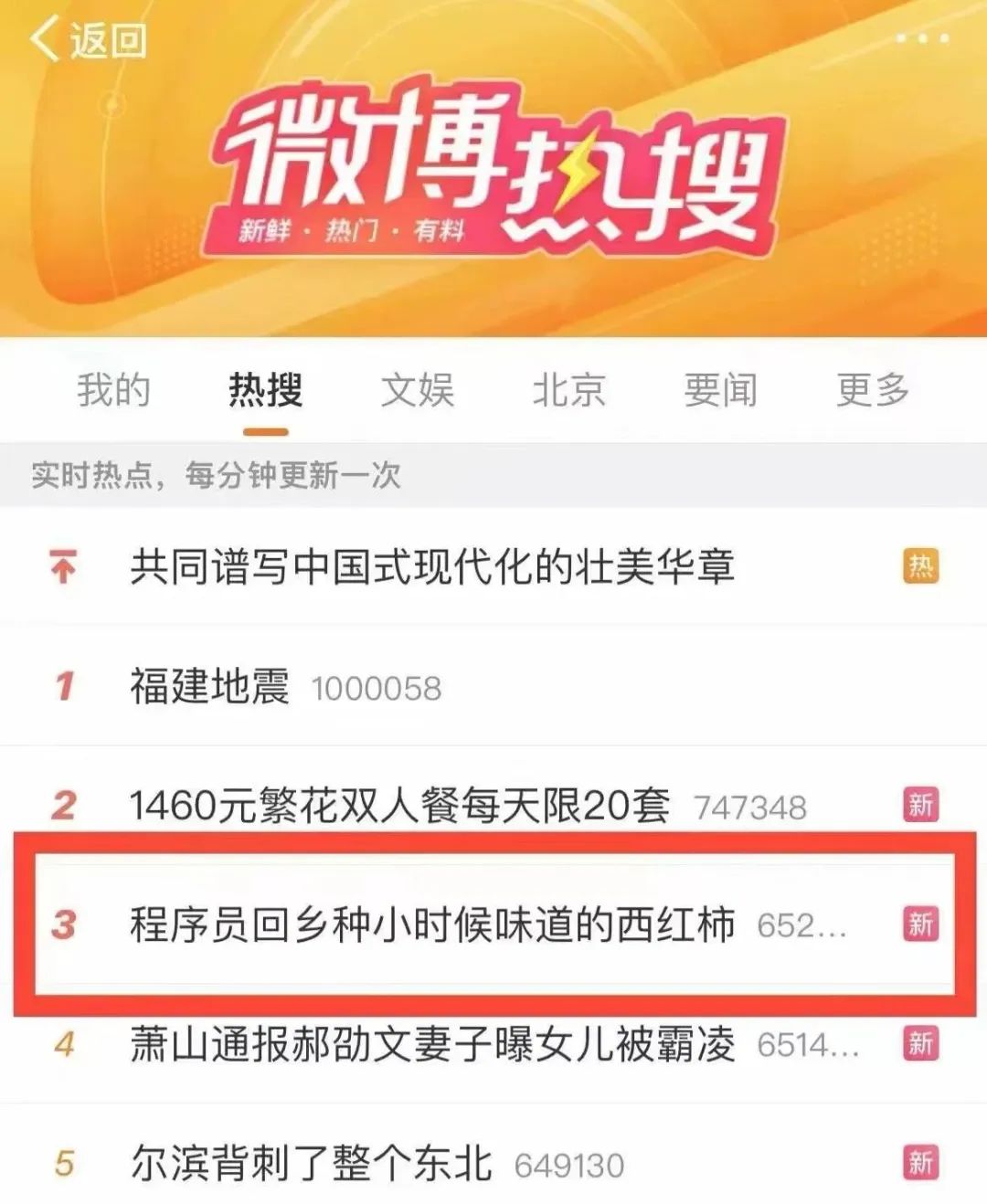The height and width of the screenshot is (1204, 987).
Task: Select the 热搜 tab
Action: pyautogui.click(x=265, y=390)
